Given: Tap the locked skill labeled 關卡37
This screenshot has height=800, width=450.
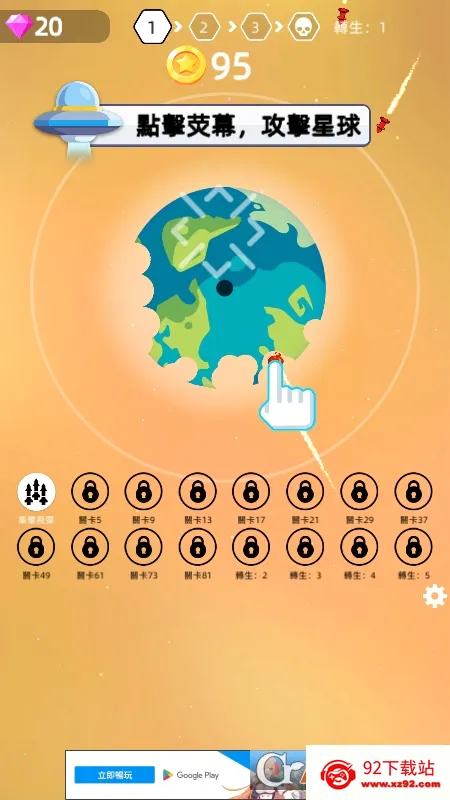Looking at the screenshot, I should [x=413, y=491].
